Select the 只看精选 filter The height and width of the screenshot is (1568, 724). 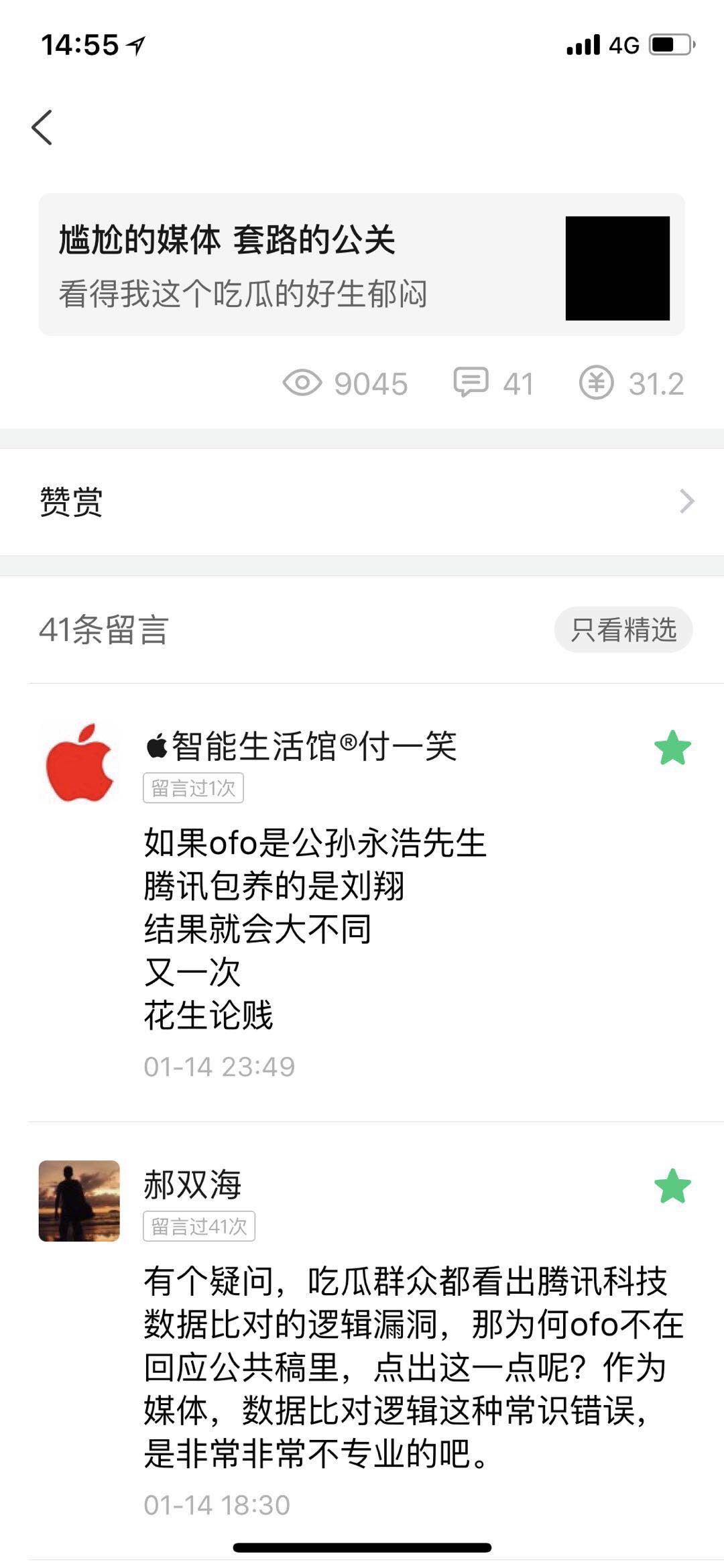[x=623, y=629]
